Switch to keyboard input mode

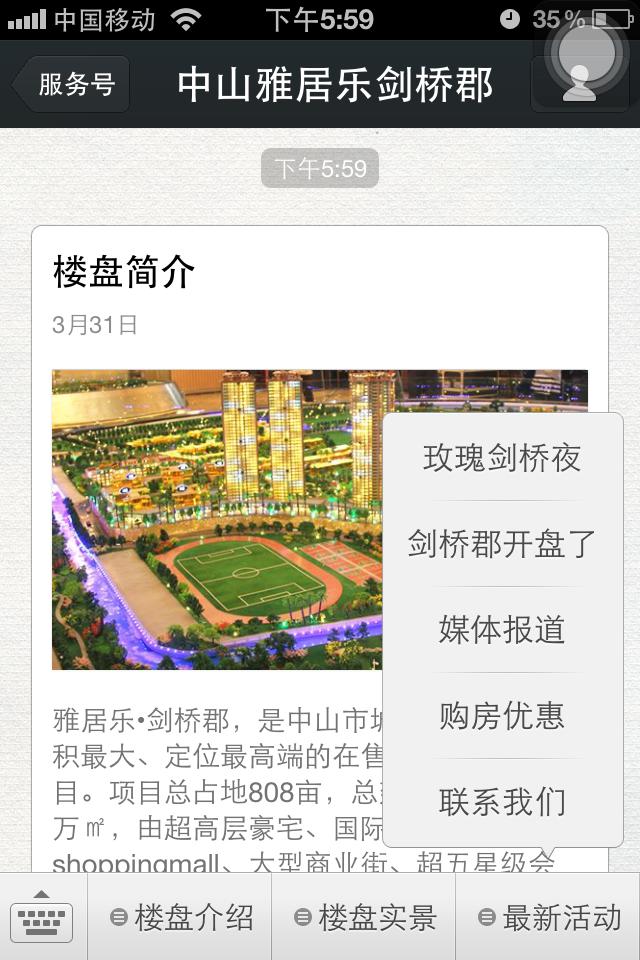coord(42,917)
